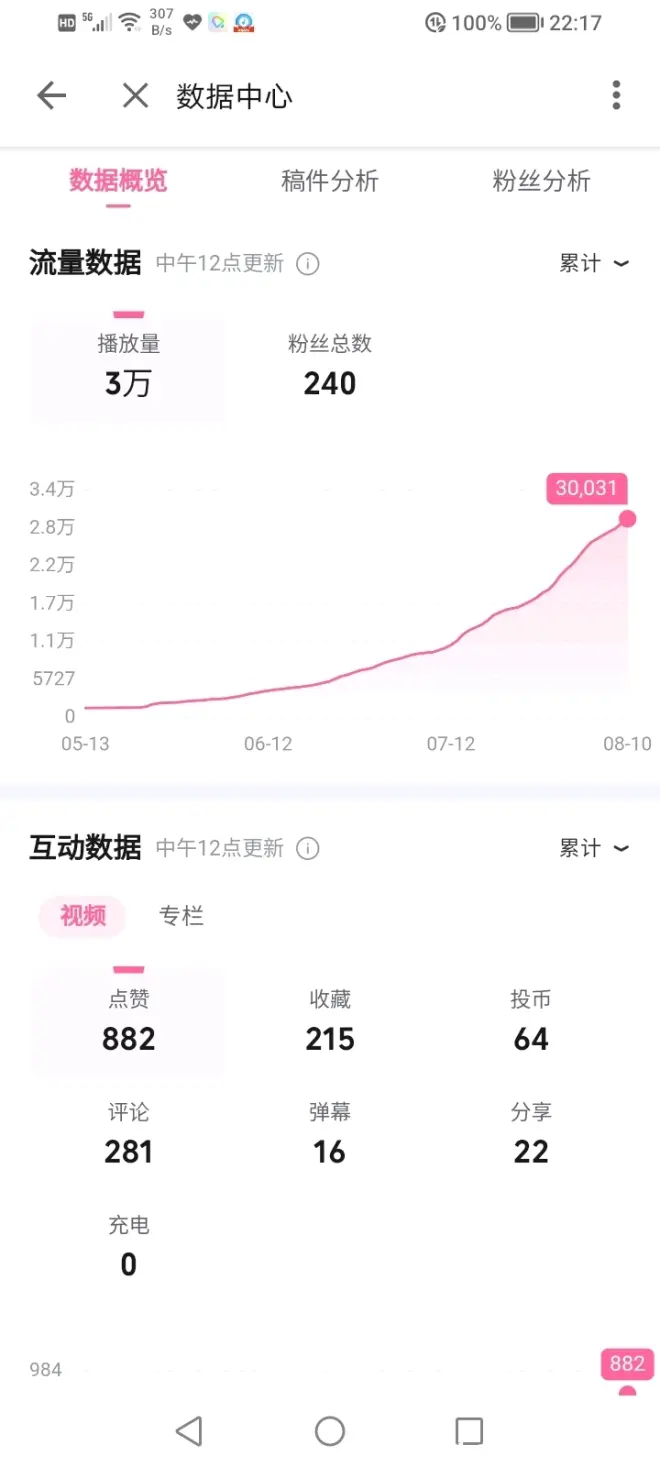Show the 分享 metric chart
Screen dimensions: 660x1467
[530, 1134]
